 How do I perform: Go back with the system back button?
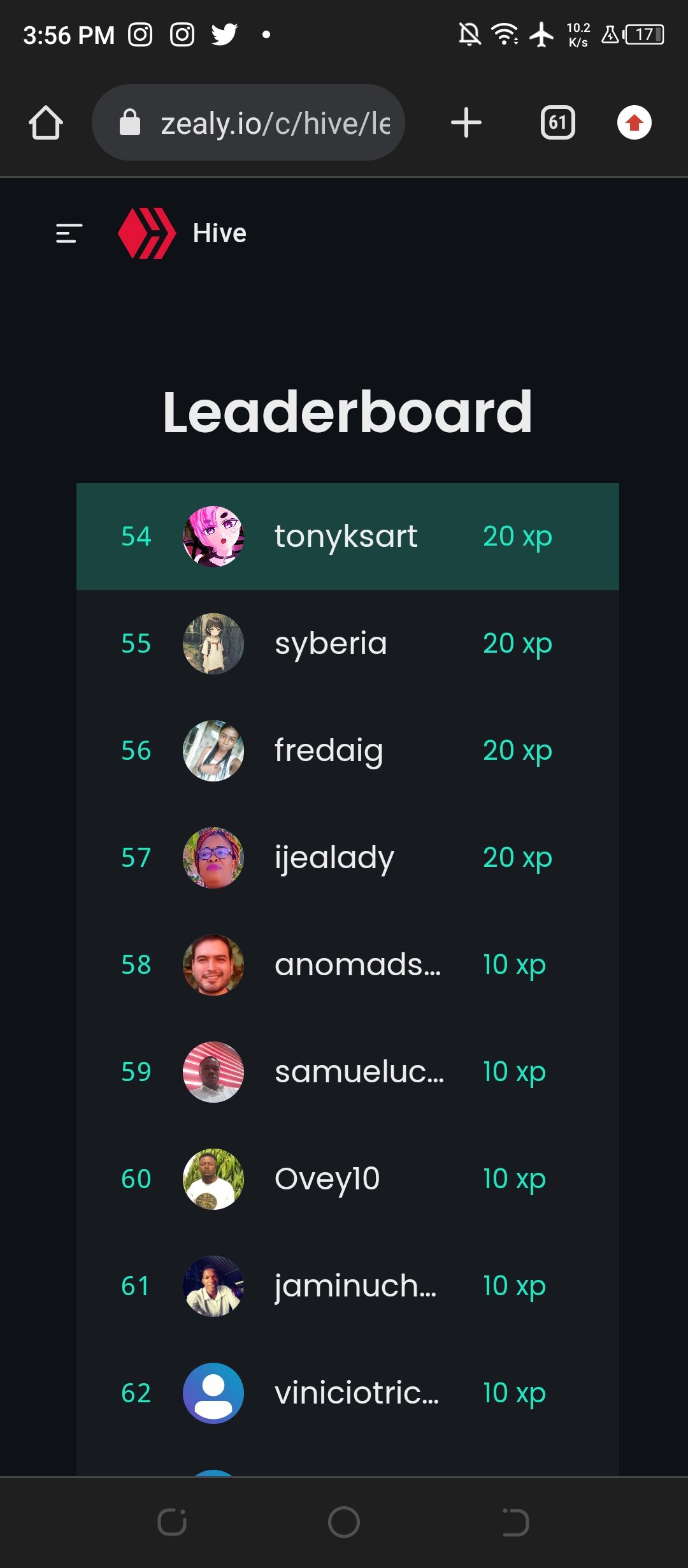coord(515,1522)
